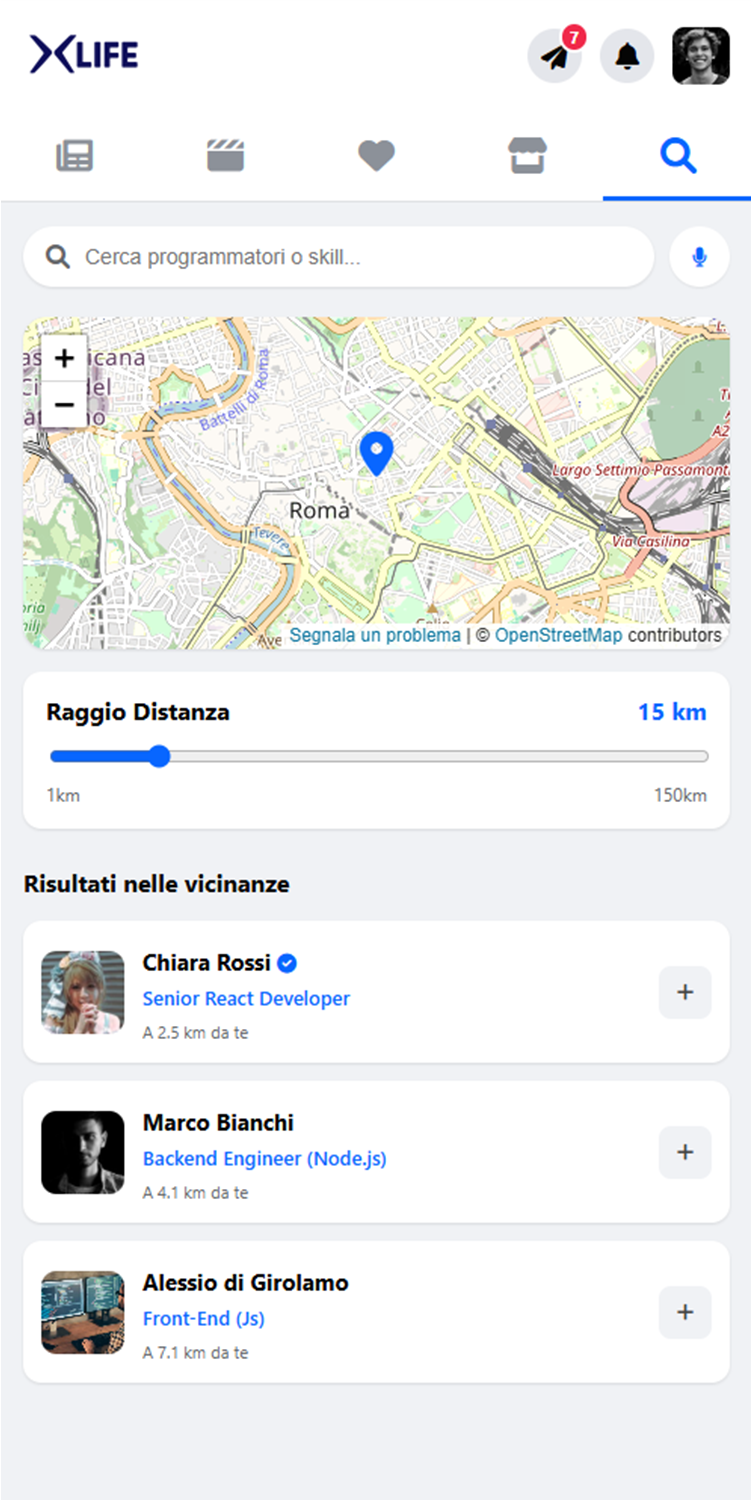Open the OpenStreetMap attribution link
Image resolution: width=752 pixels, height=1500 pixels.
(x=558, y=635)
